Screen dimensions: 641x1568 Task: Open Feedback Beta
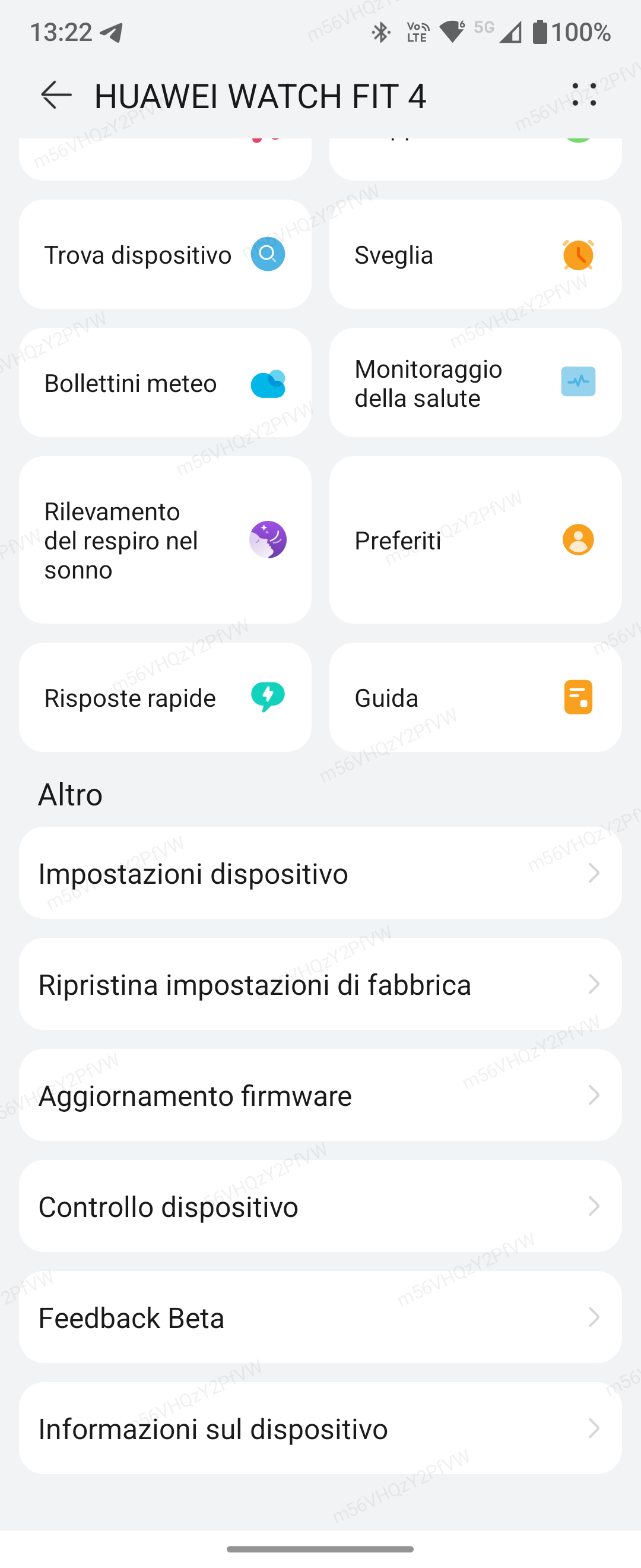[x=320, y=1317]
